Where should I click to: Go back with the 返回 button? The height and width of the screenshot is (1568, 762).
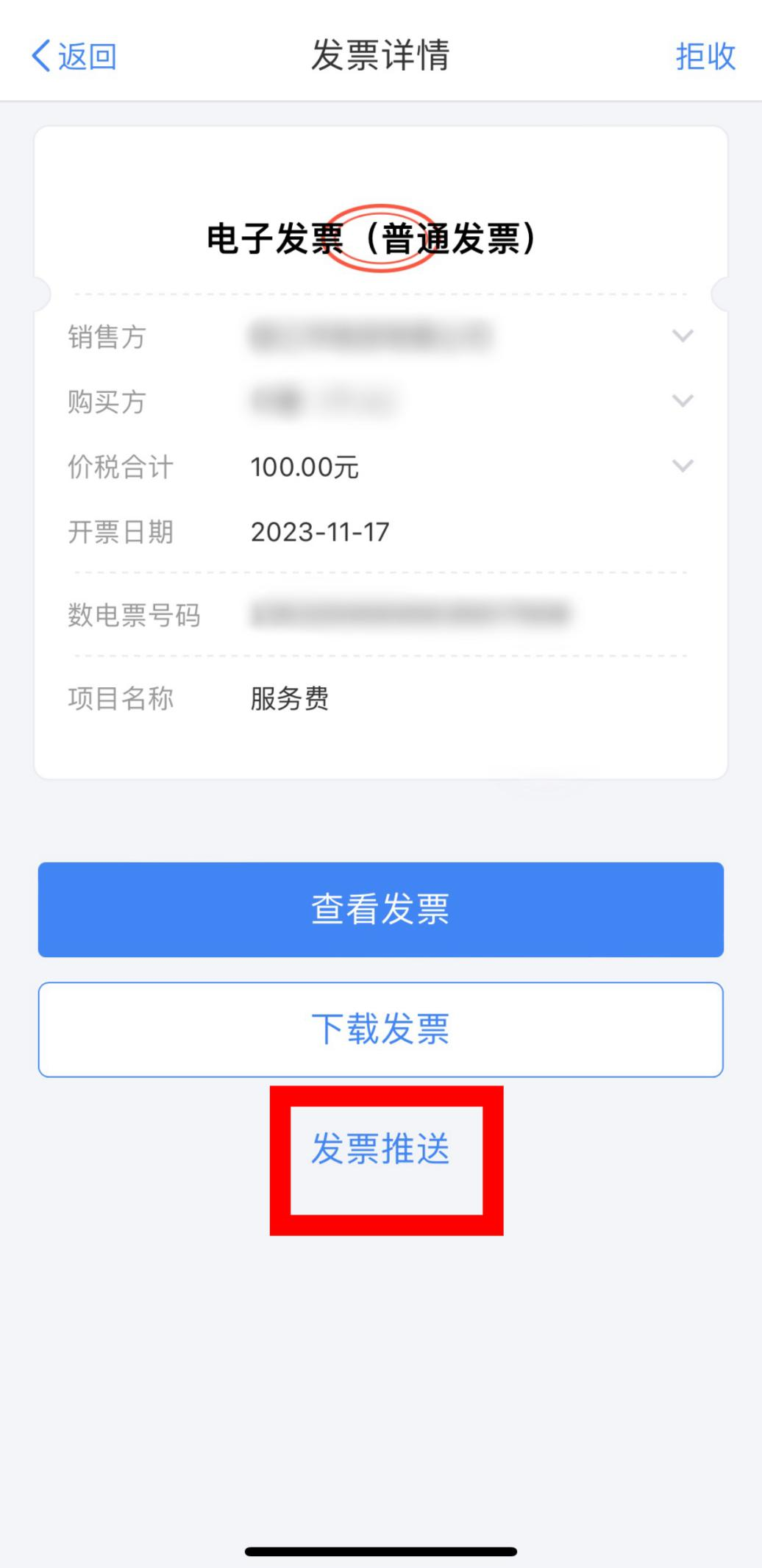(x=74, y=56)
